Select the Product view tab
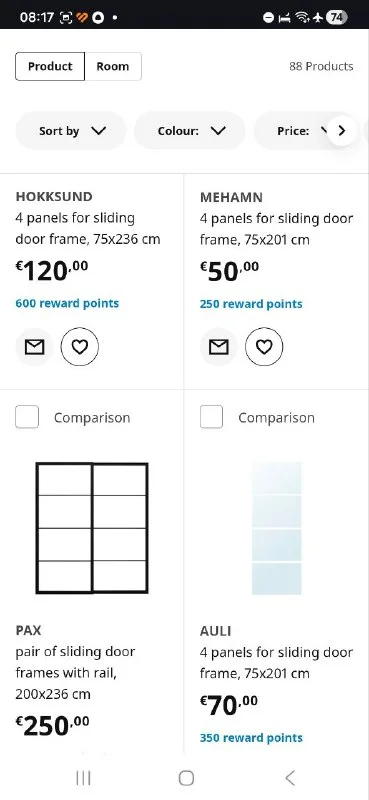 pos(50,66)
